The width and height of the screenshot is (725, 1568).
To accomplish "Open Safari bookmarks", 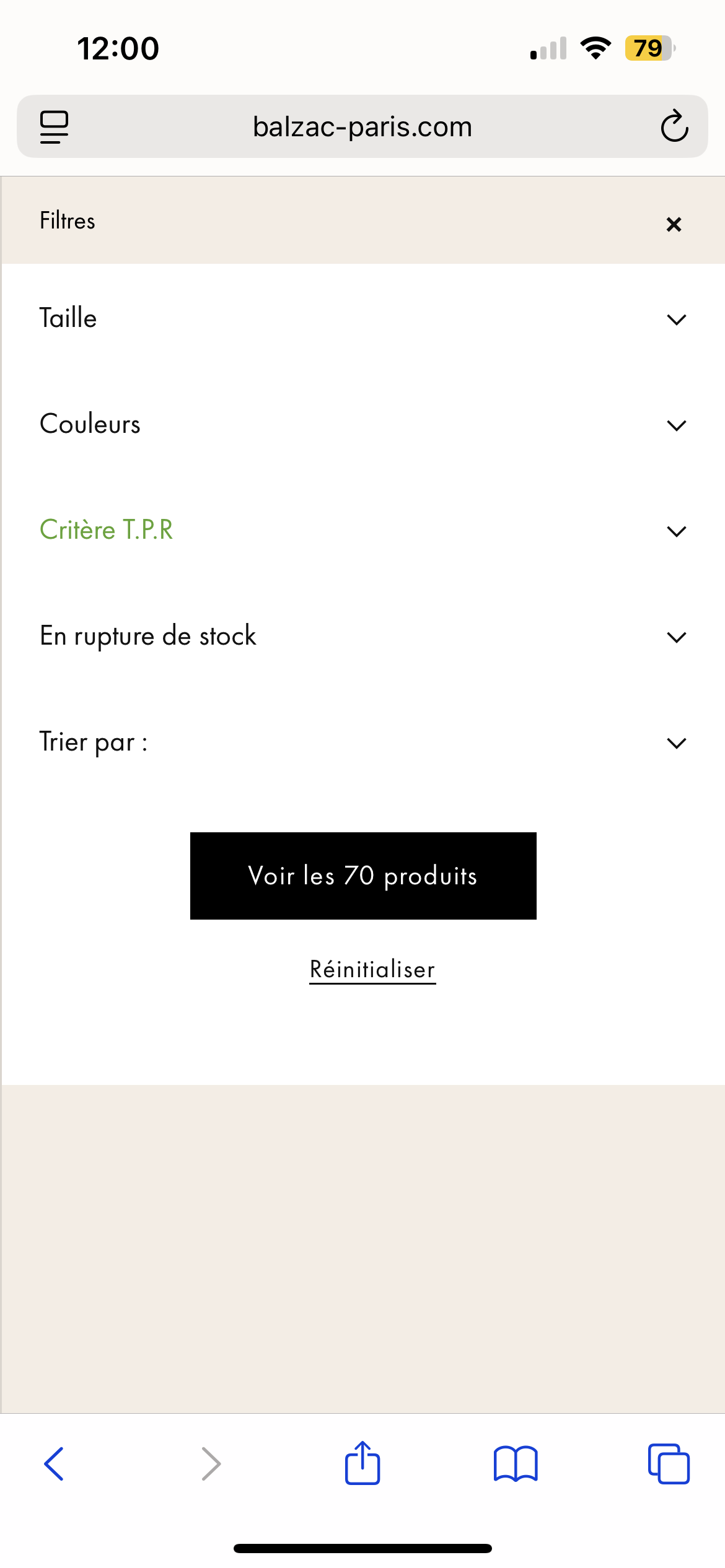I will click(x=516, y=1464).
